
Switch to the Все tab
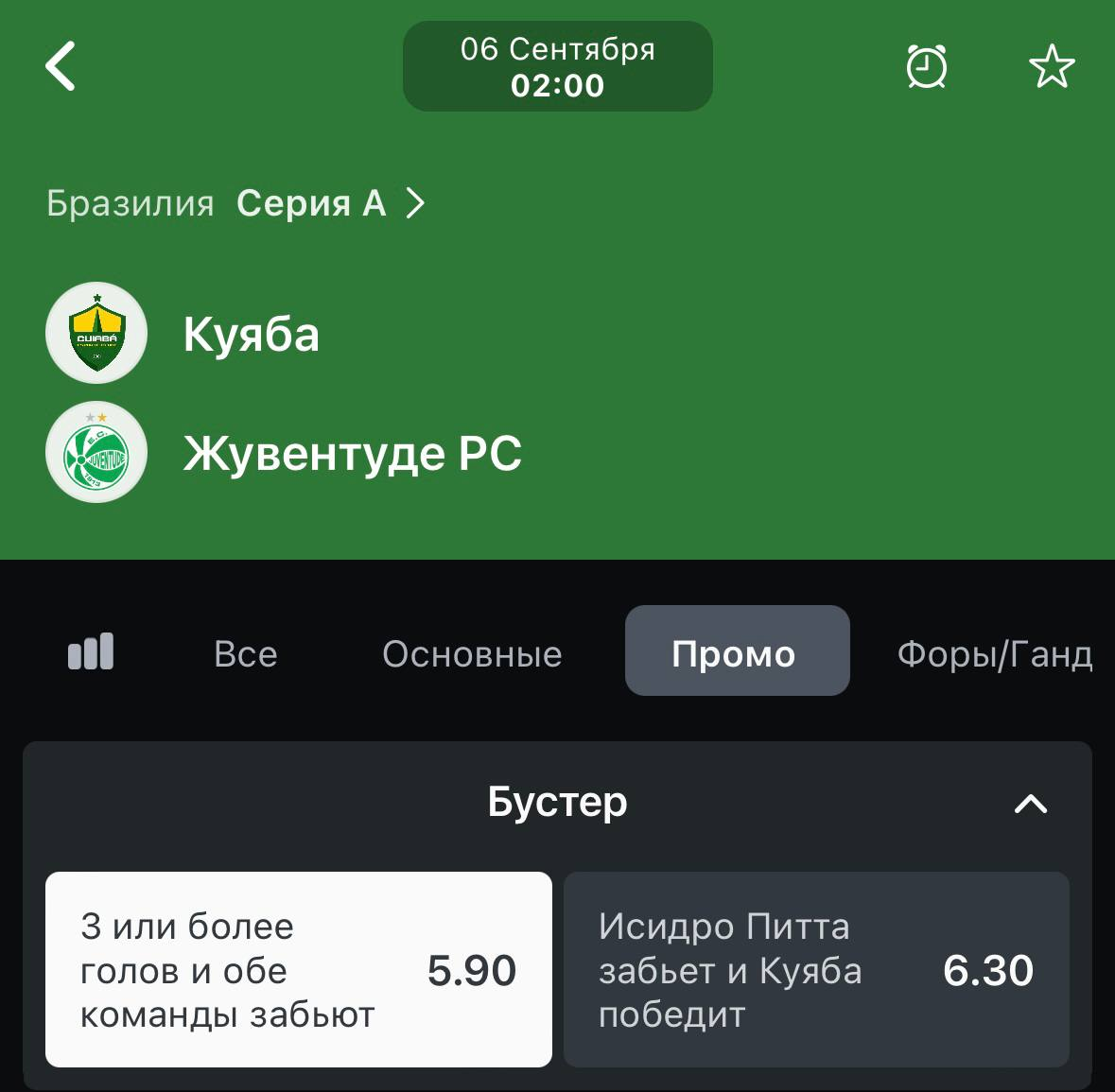click(246, 654)
